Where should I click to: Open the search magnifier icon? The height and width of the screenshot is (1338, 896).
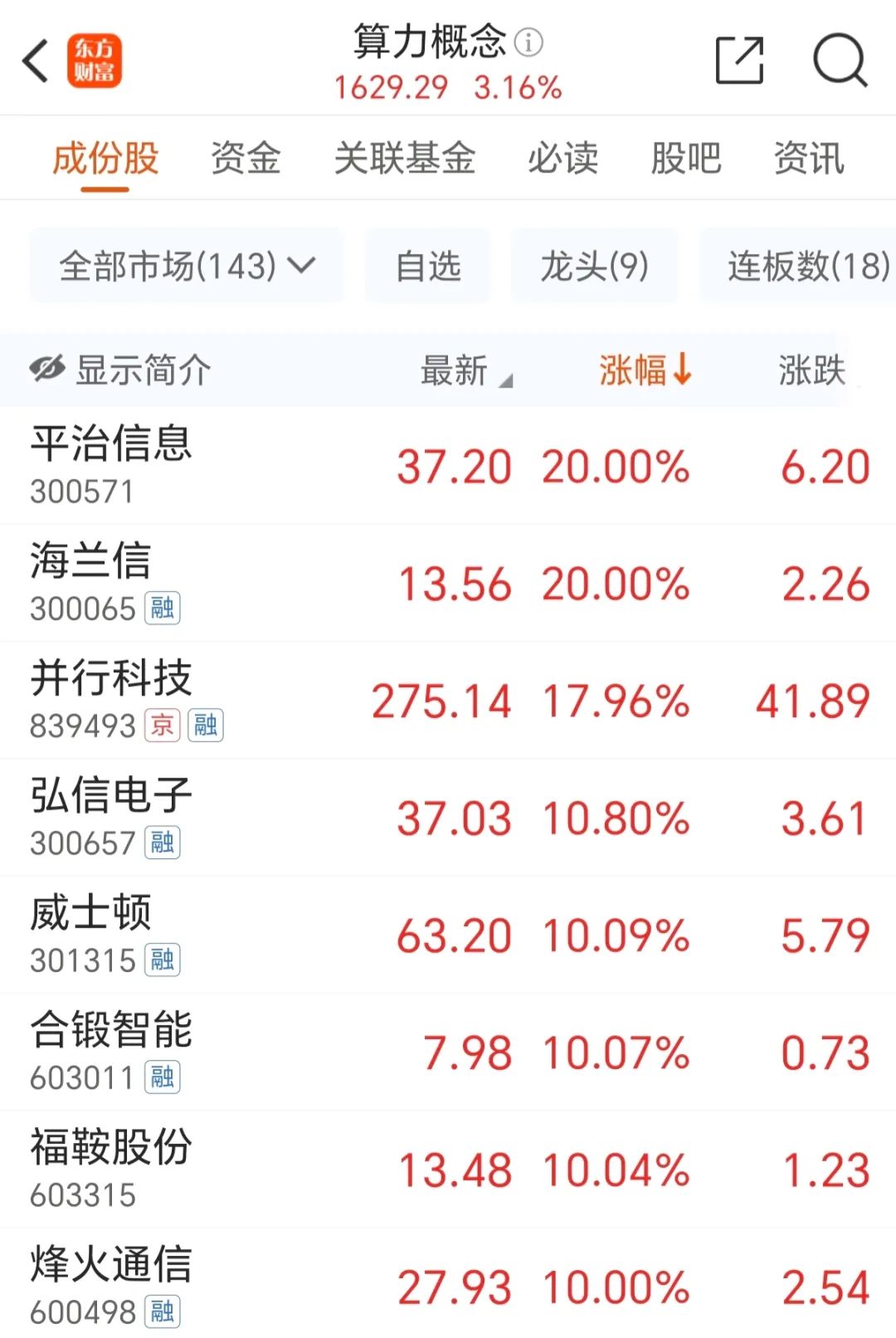(x=840, y=61)
